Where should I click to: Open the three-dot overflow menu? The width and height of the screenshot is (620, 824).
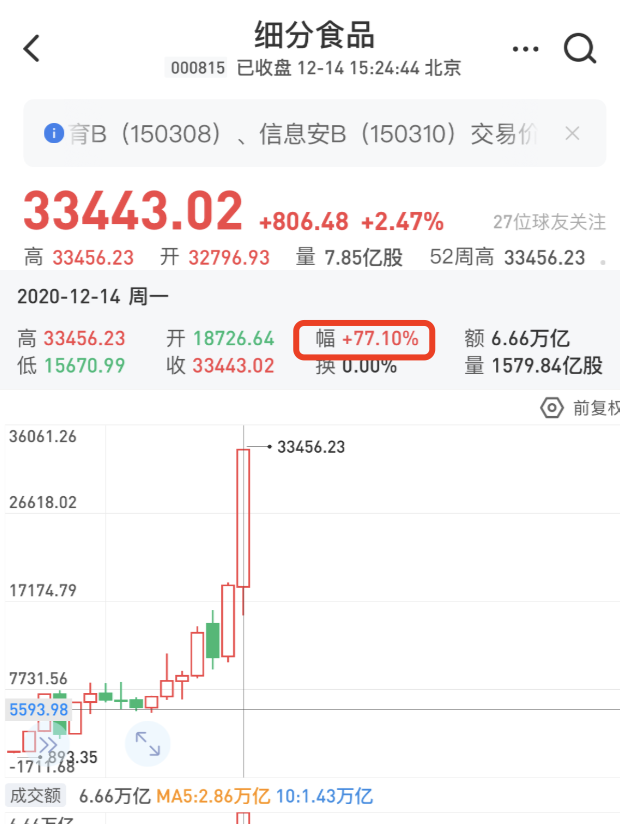(525, 48)
